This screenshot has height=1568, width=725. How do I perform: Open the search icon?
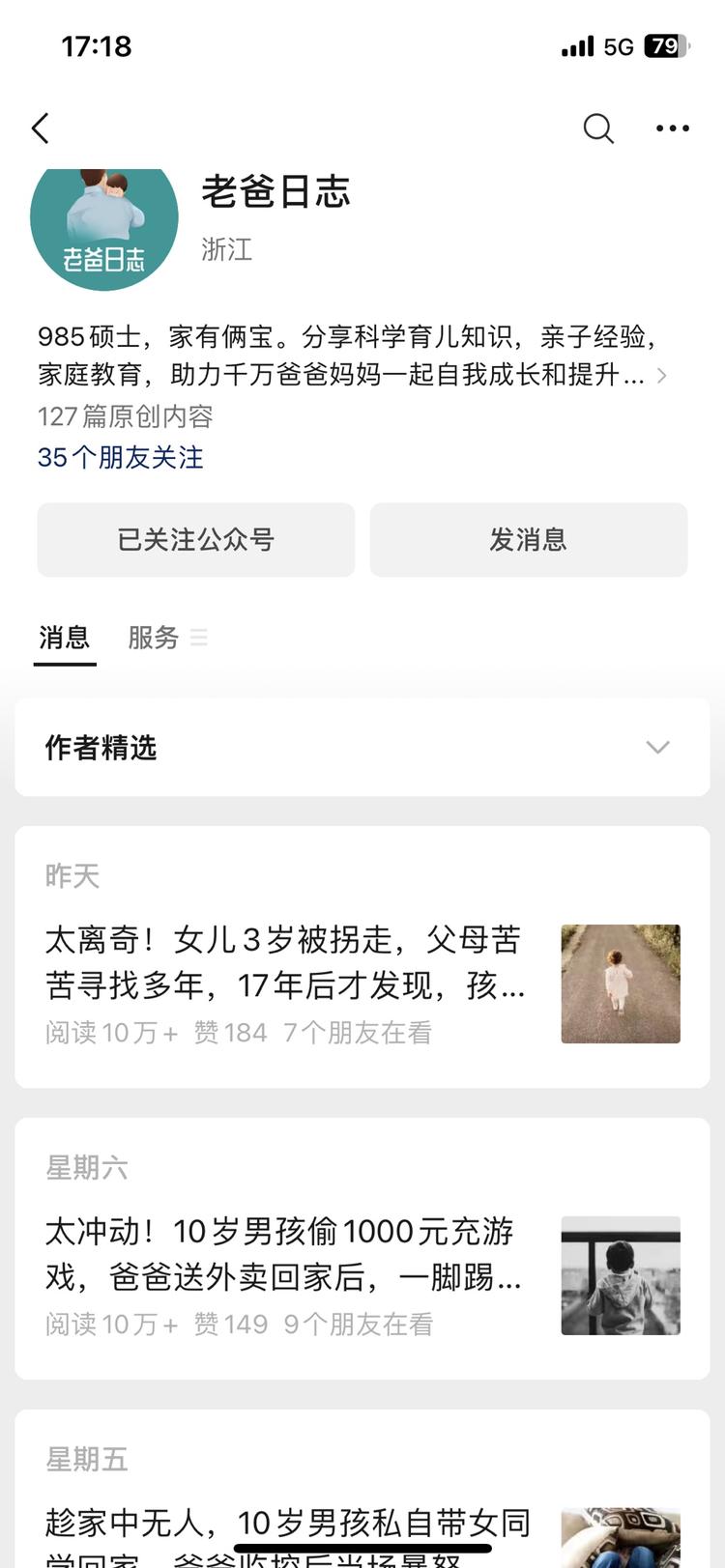click(x=598, y=128)
